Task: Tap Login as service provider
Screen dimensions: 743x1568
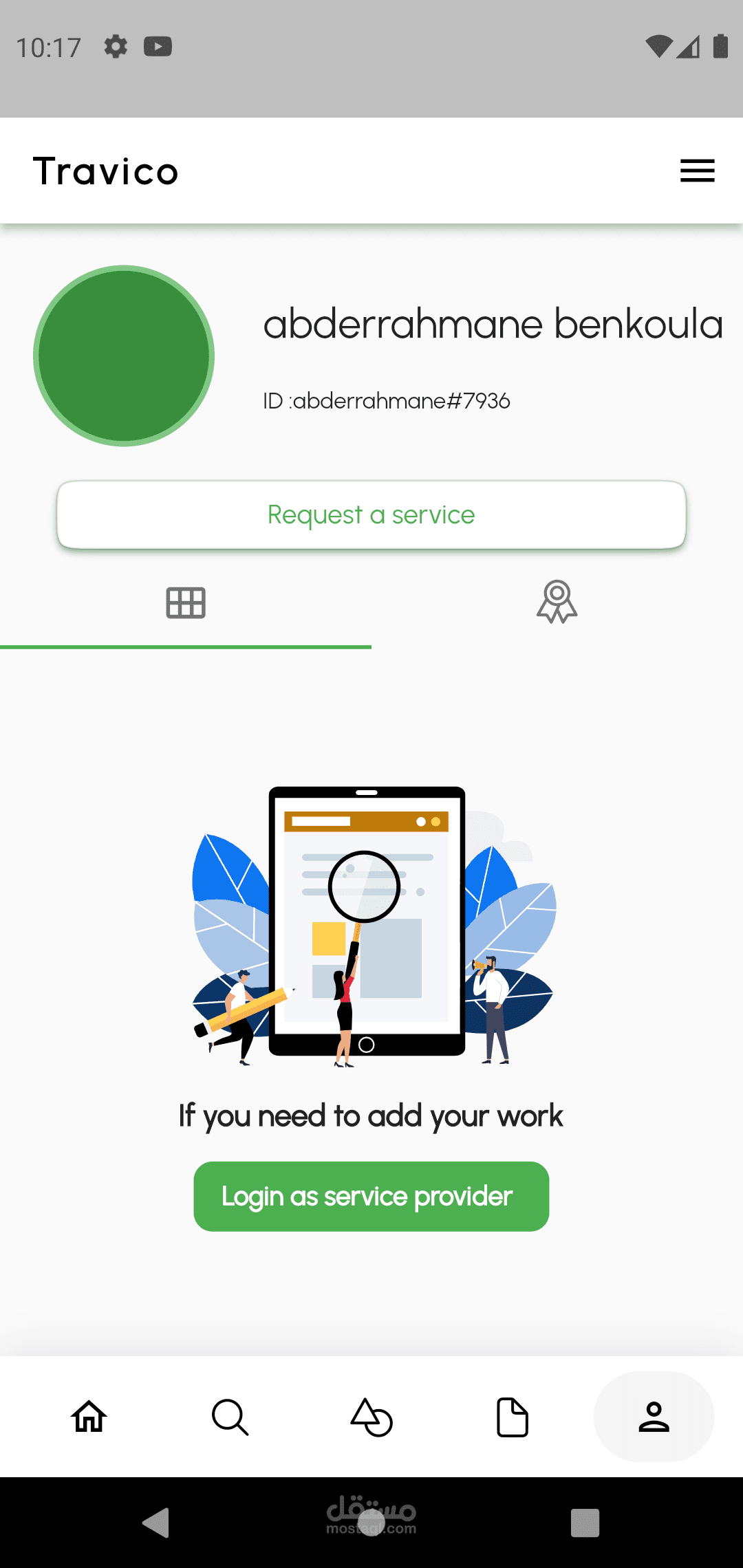Action: [x=371, y=1197]
